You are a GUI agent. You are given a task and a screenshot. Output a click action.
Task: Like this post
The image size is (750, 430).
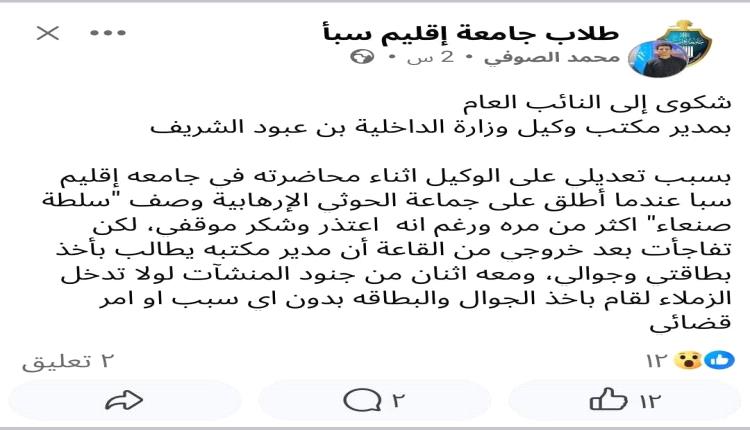[626, 401]
